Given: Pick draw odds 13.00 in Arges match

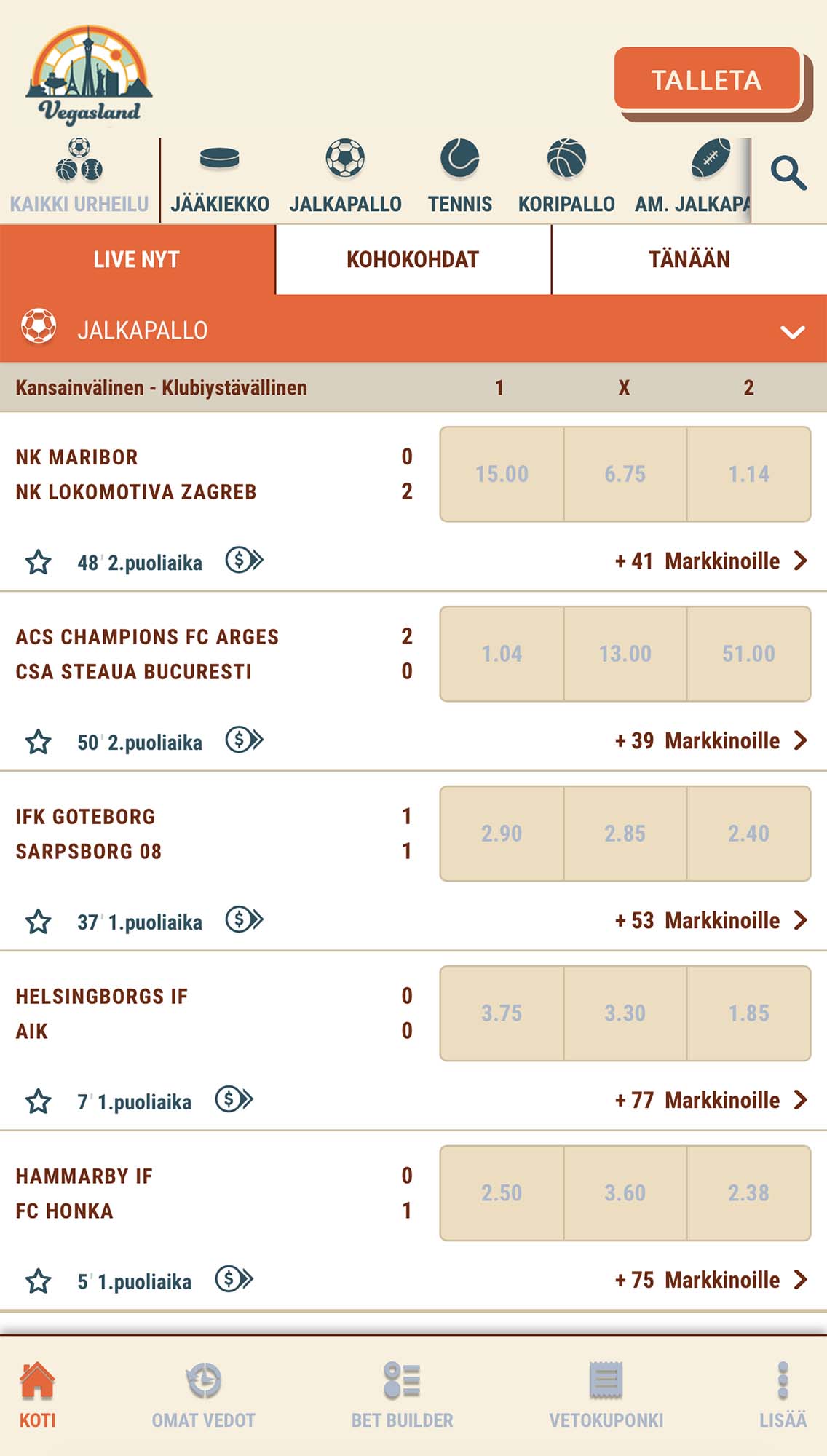Looking at the screenshot, I should pos(625,654).
